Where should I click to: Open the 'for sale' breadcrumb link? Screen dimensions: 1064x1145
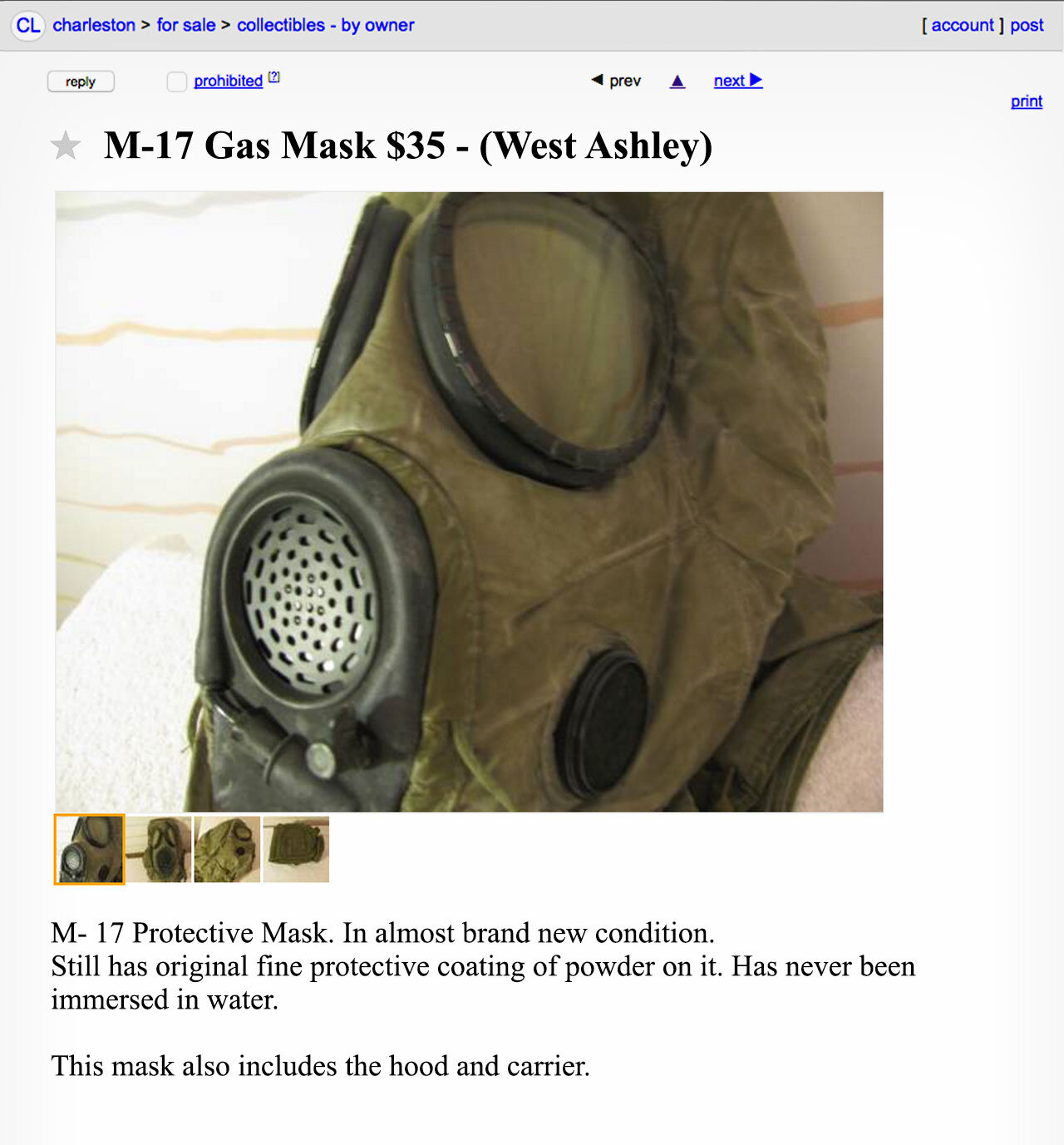[185, 25]
